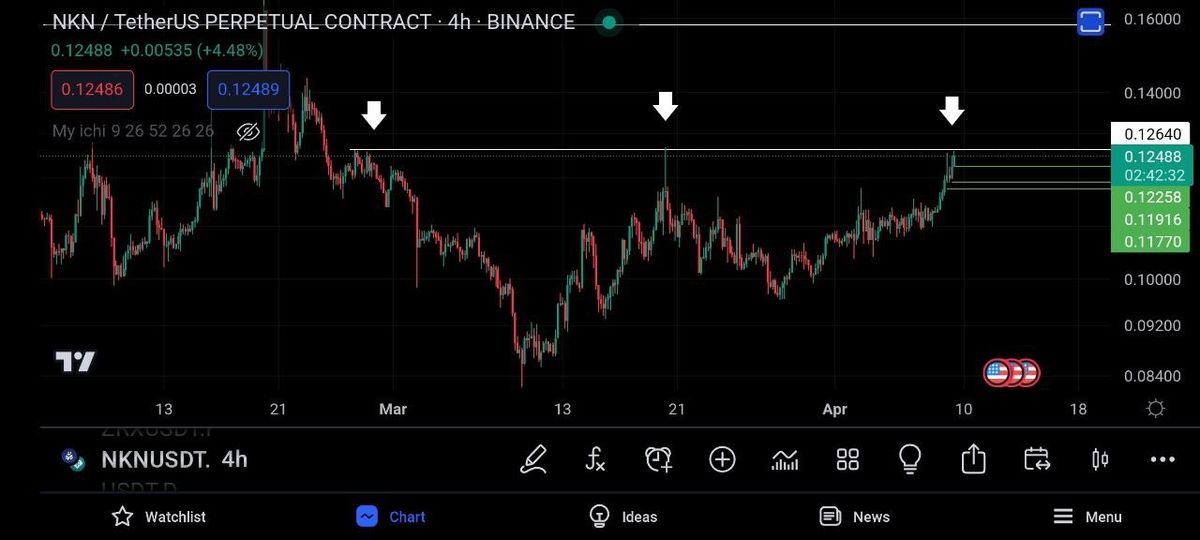This screenshot has height=540, width=1200.
Task: Open the chart type selector
Action: click(x=785, y=459)
